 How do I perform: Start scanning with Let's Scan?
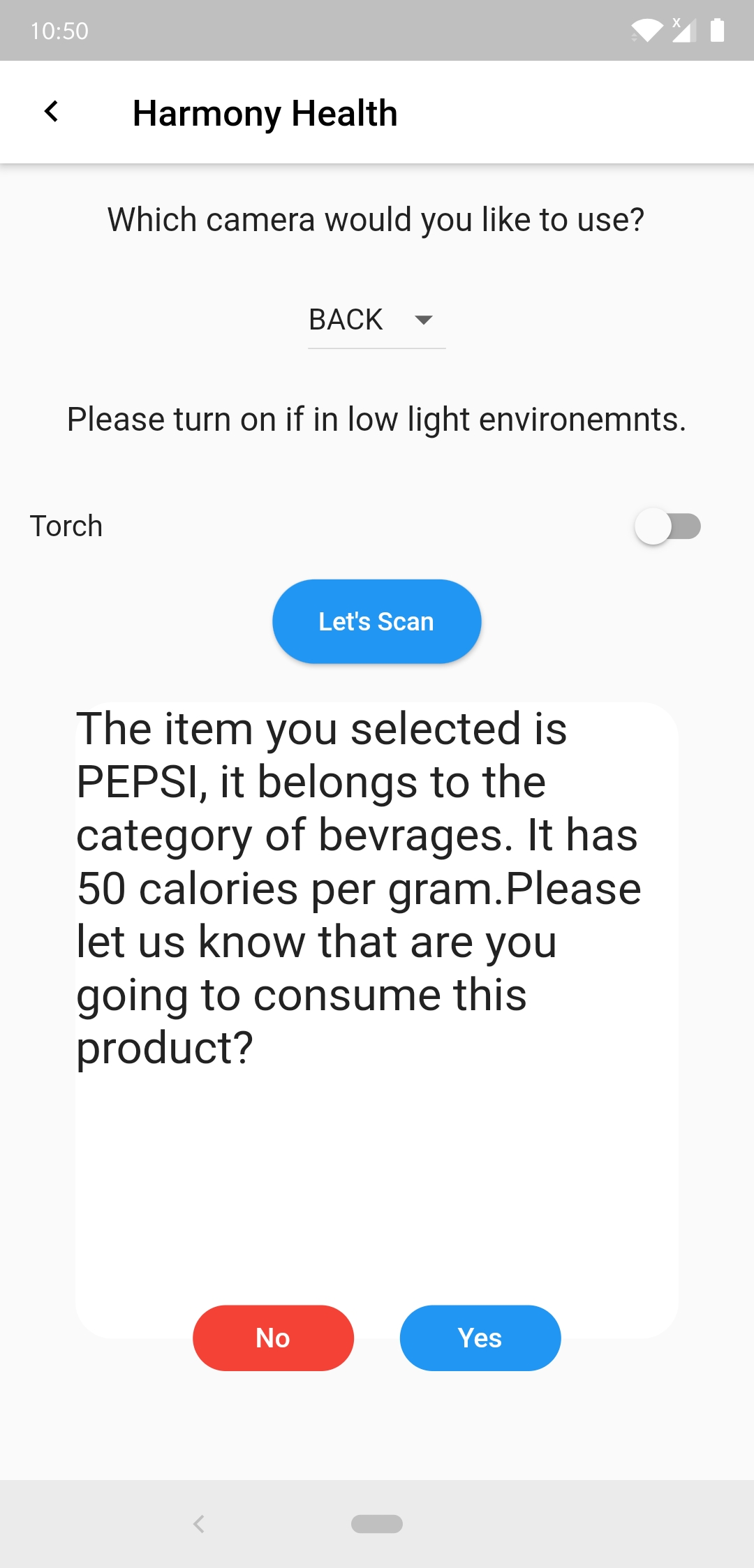pyautogui.click(x=376, y=621)
